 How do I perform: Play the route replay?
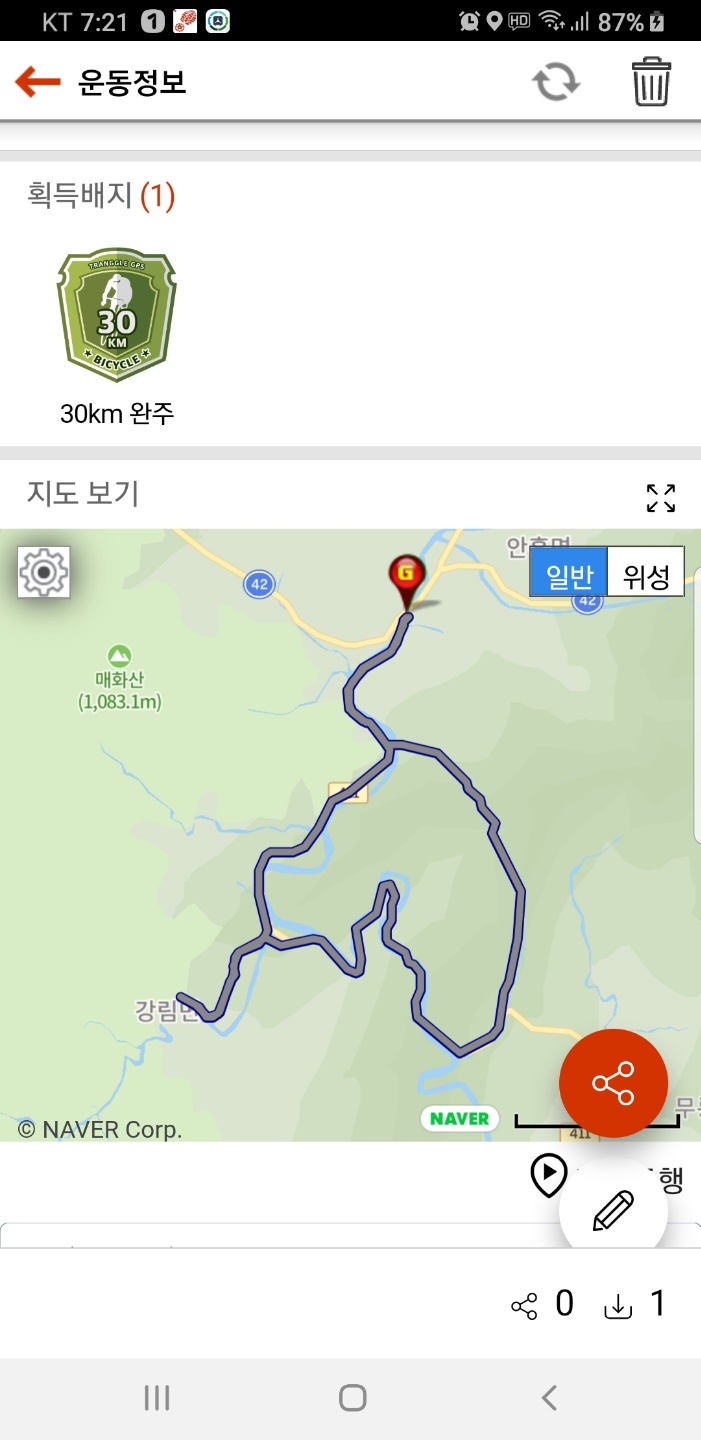click(x=548, y=1175)
